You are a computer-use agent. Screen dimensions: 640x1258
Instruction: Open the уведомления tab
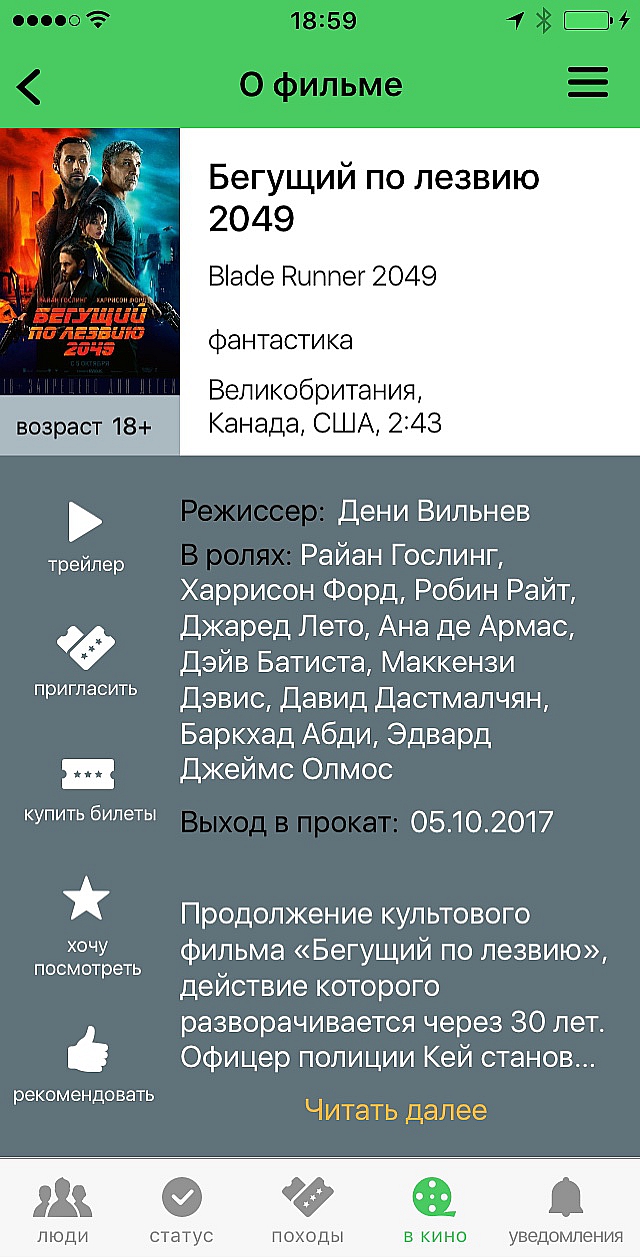565,1208
